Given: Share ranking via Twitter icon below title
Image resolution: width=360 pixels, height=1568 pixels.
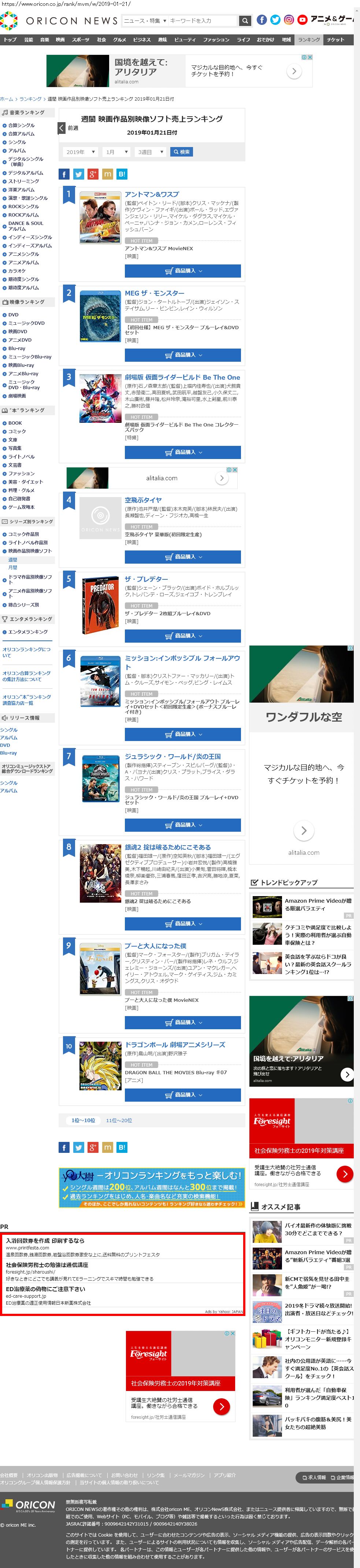Looking at the screenshot, I should click(79, 174).
